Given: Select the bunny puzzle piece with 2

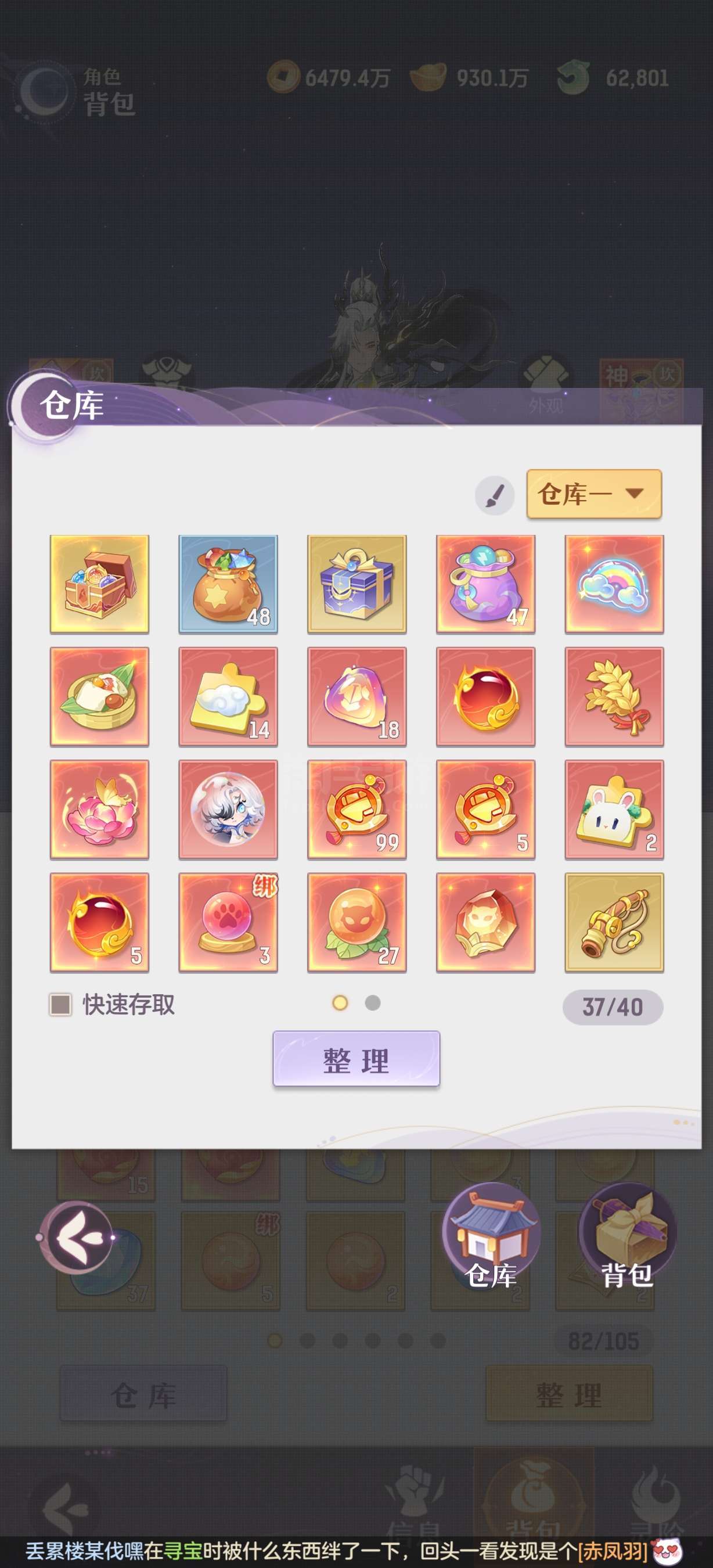Looking at the screenshot, I should (x=614, y=809).
